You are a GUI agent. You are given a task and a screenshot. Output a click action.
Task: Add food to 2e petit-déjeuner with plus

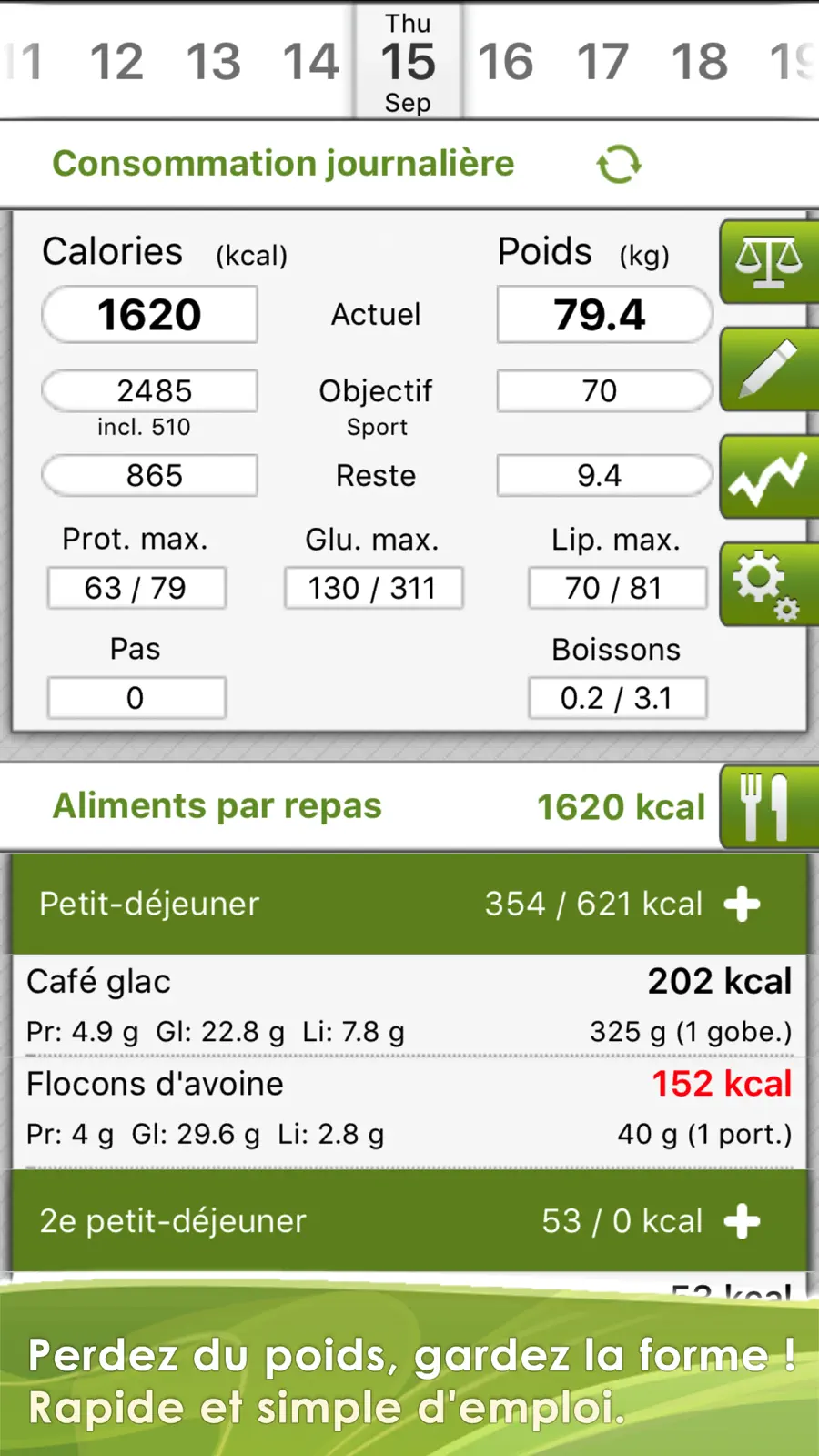[x=742, y=1221]
